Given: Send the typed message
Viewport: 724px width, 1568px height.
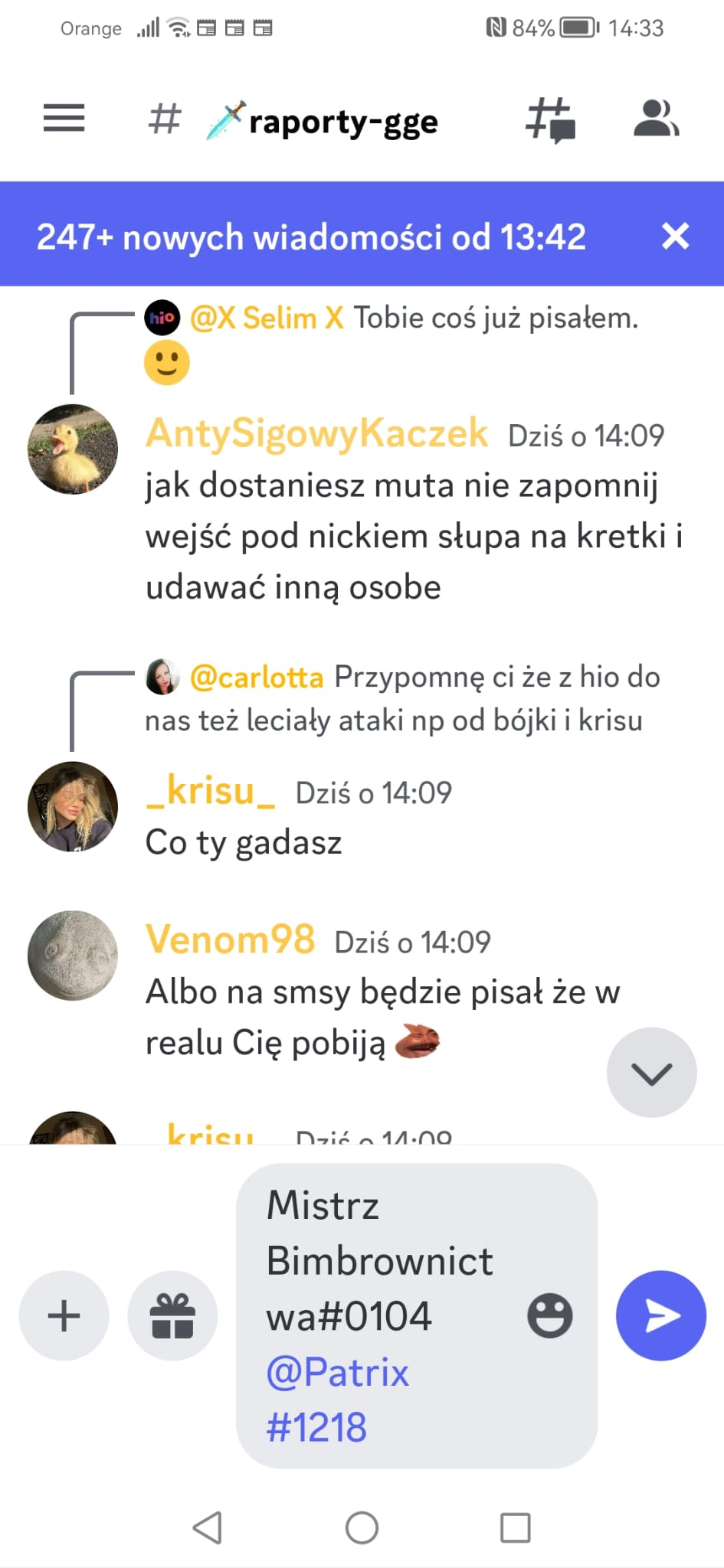Looking at the screenshot, I should tap(660, 1315).
